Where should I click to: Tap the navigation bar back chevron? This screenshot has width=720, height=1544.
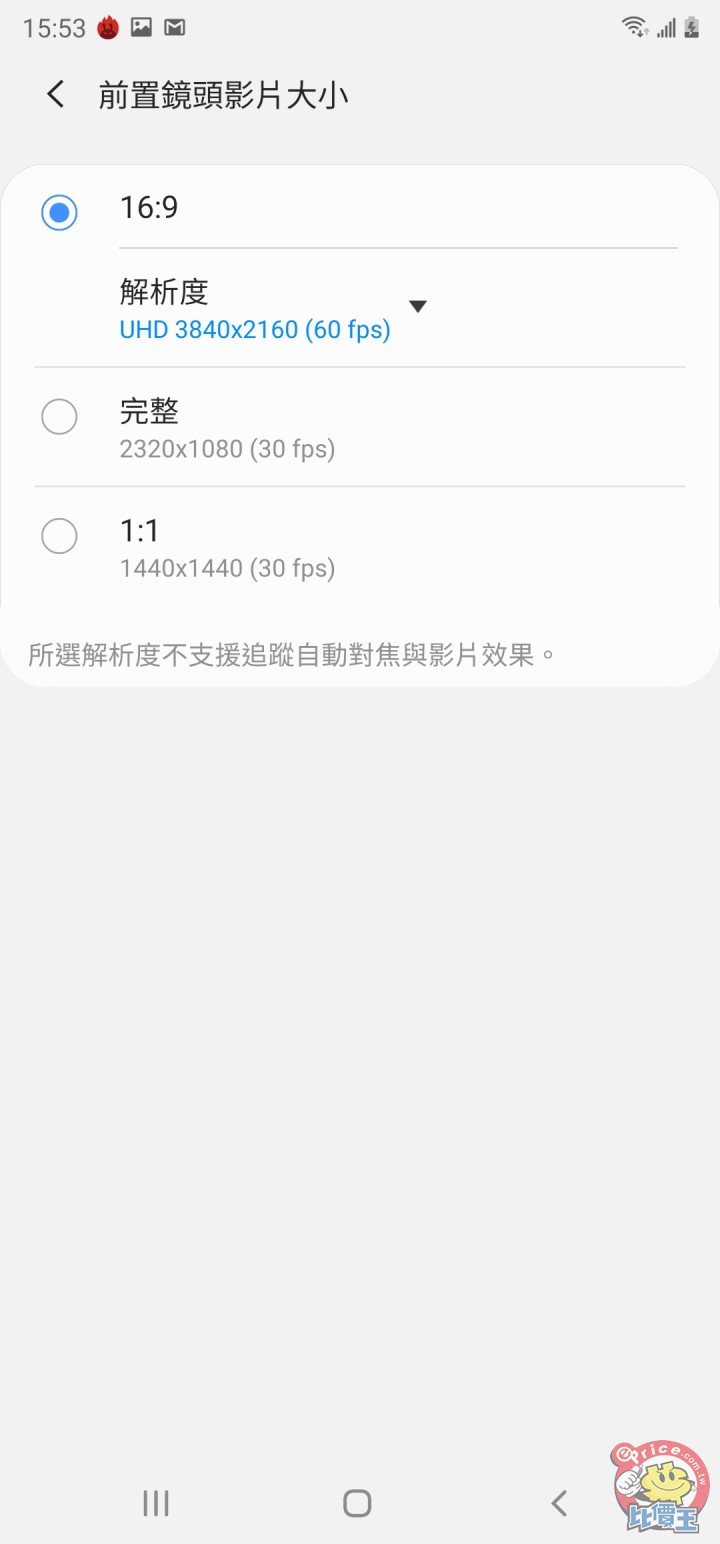pyautogui.click(x=558, y=1502)
